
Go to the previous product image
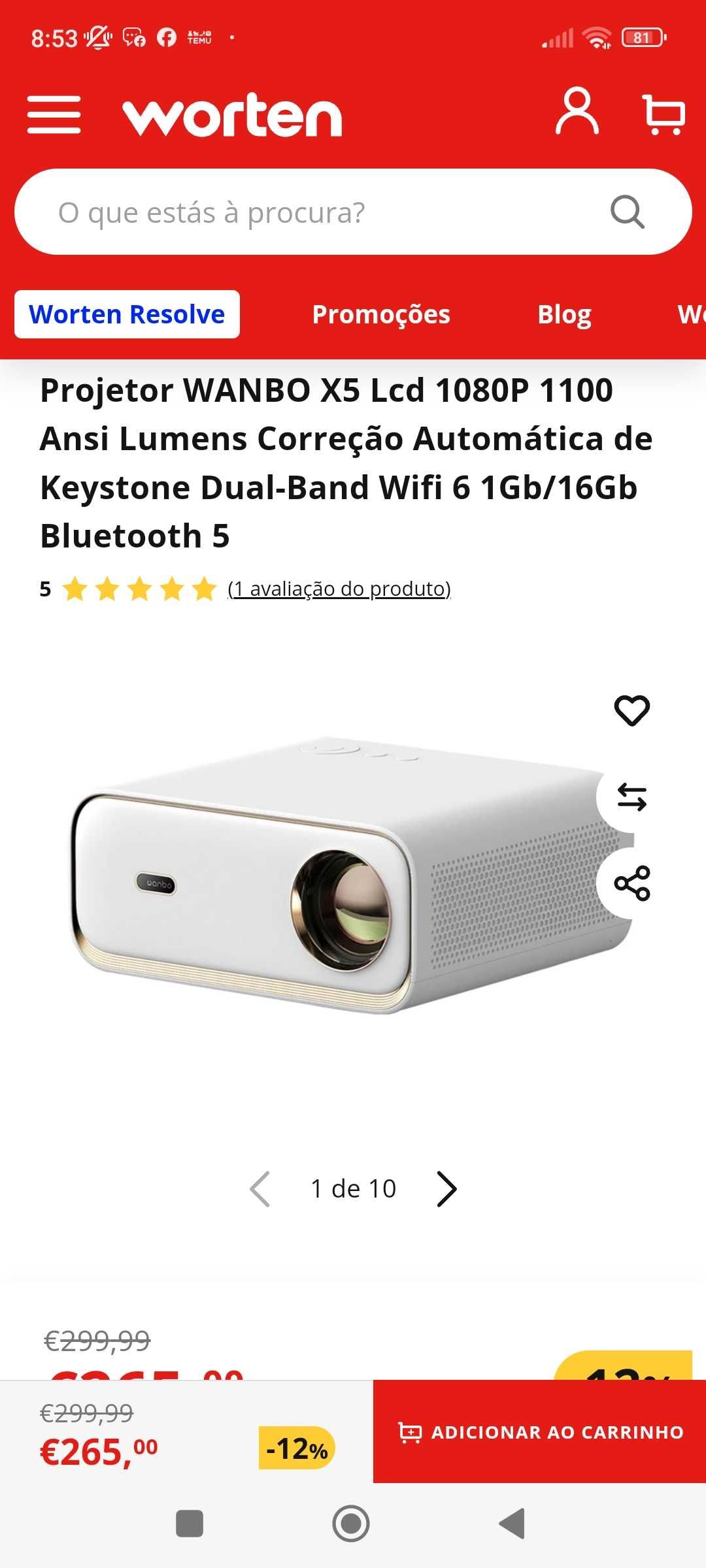pos(260,1189)
